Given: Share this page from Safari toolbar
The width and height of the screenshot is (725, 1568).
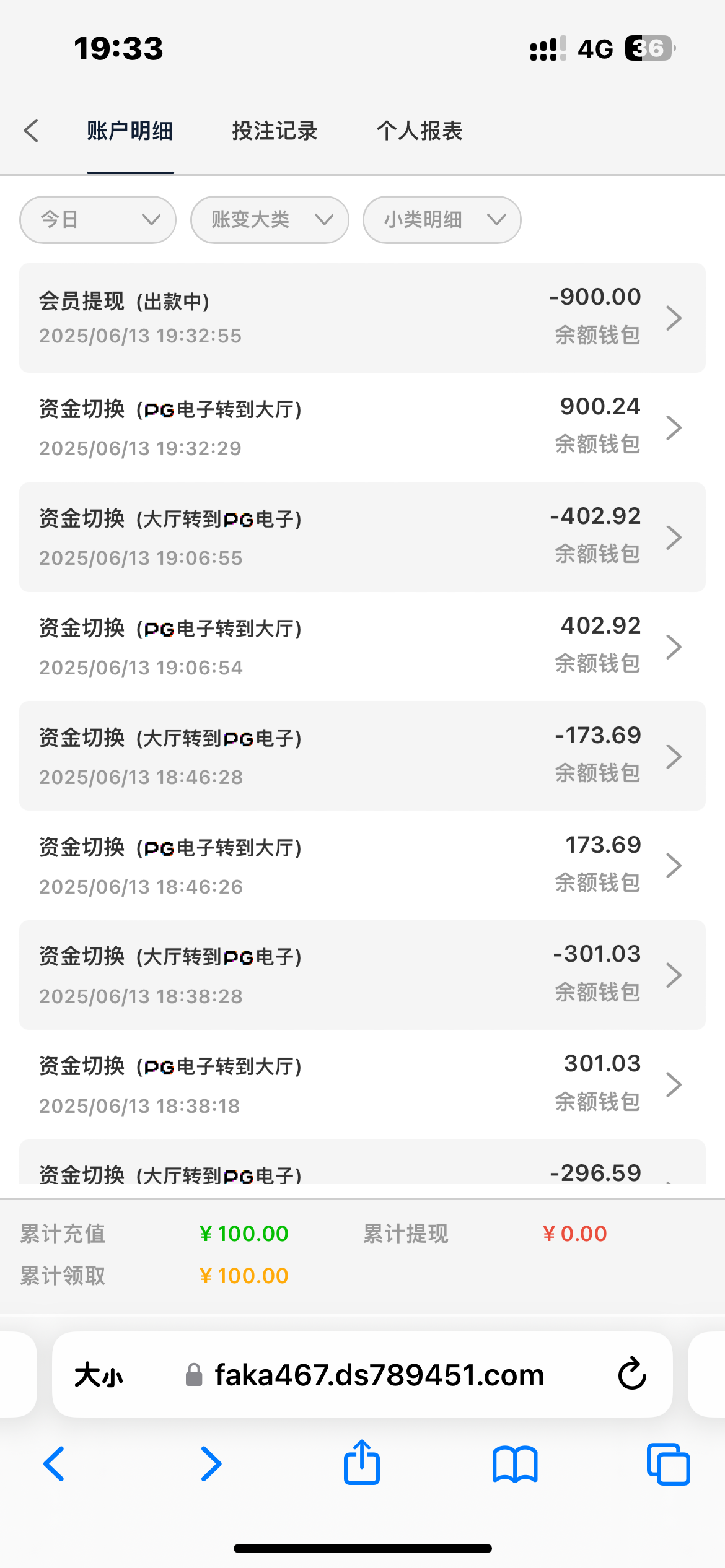Looking at the screenshot, I should coord(362,1461).
